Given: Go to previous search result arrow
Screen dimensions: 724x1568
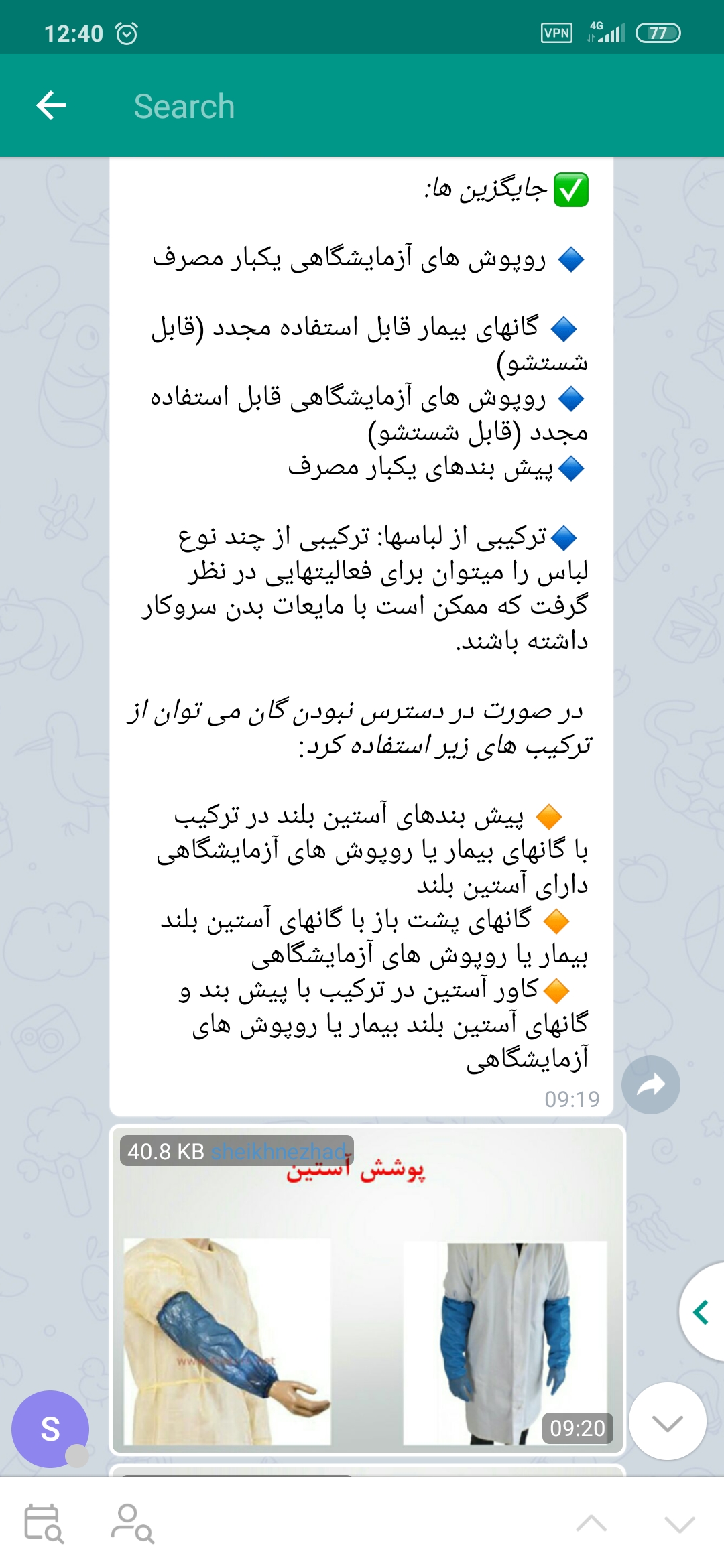Looking at the screenshot, I should pos(591,1524).
